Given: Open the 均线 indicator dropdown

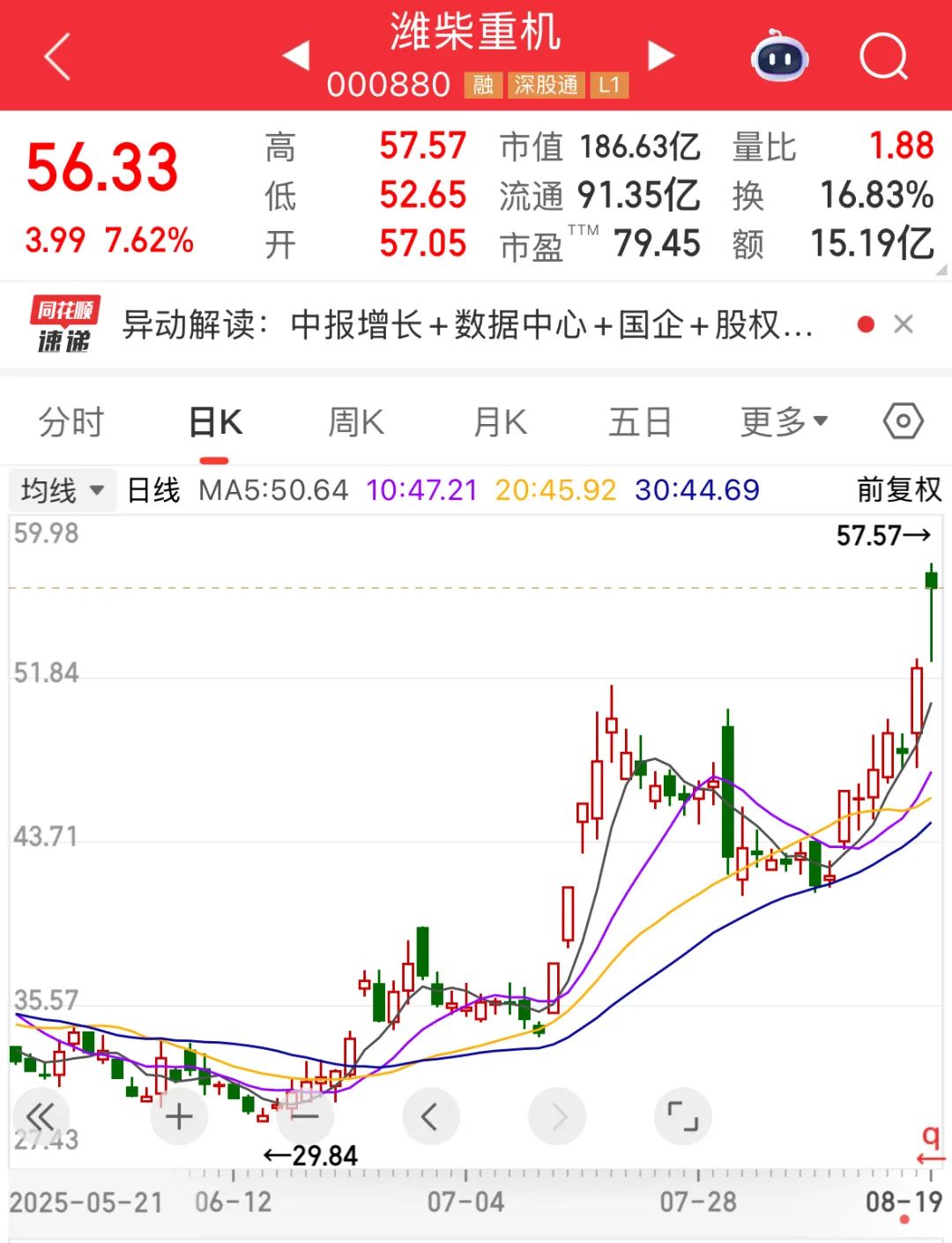Looking at the screenshot, I should [x=63, y=490].
